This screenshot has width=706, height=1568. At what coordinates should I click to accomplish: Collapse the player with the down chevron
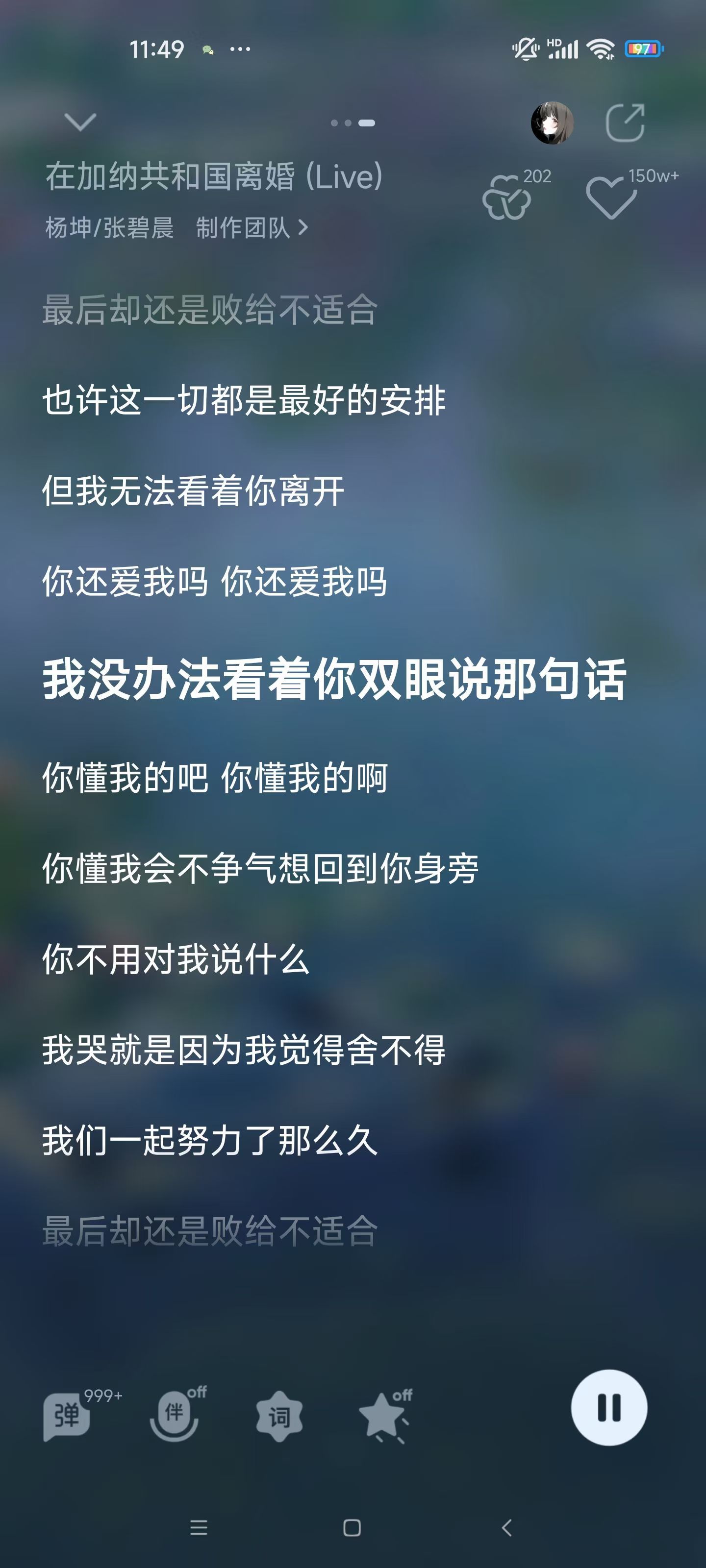(80, 122)
